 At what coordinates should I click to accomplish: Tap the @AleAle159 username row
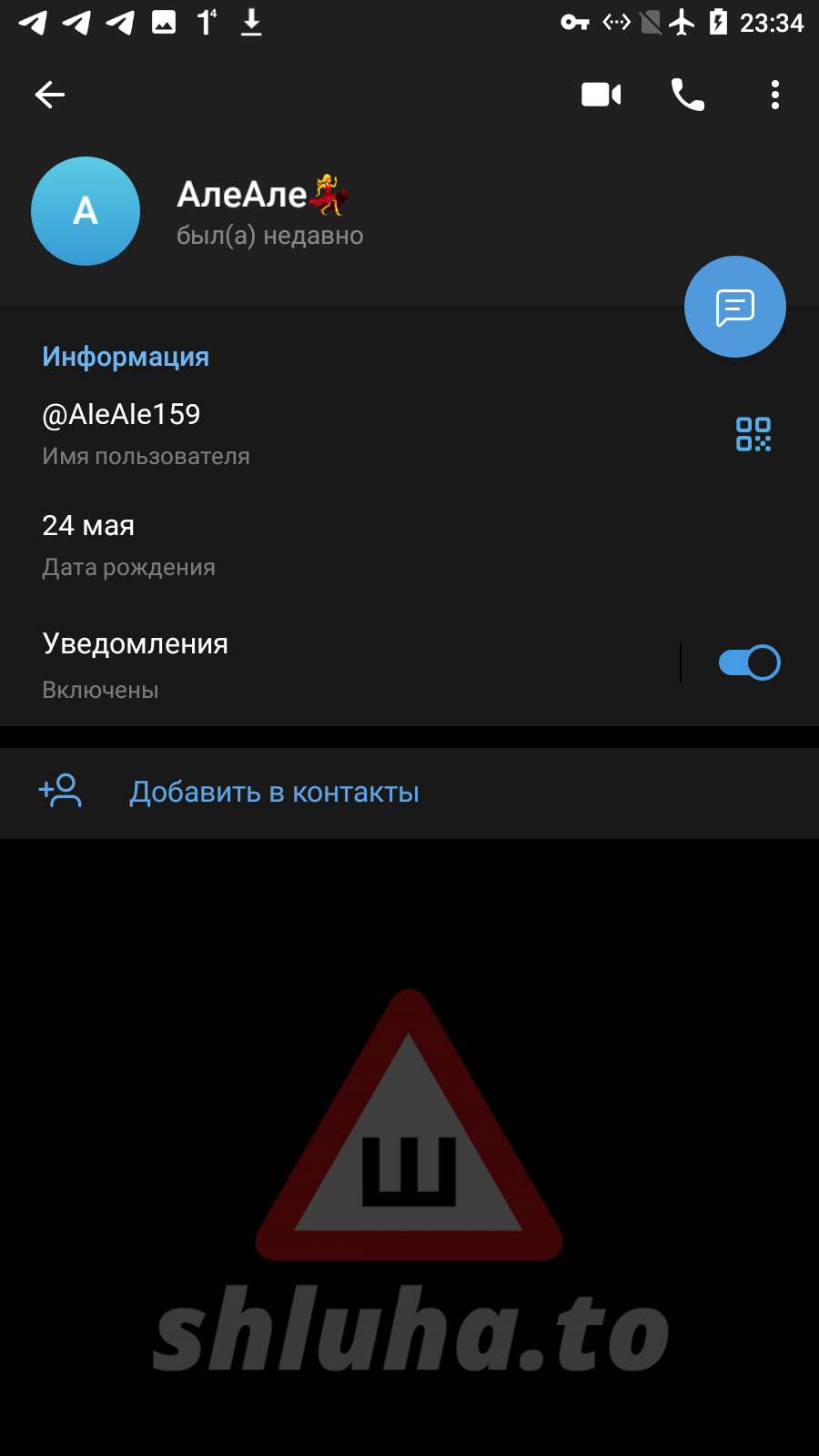pos(273,433)
